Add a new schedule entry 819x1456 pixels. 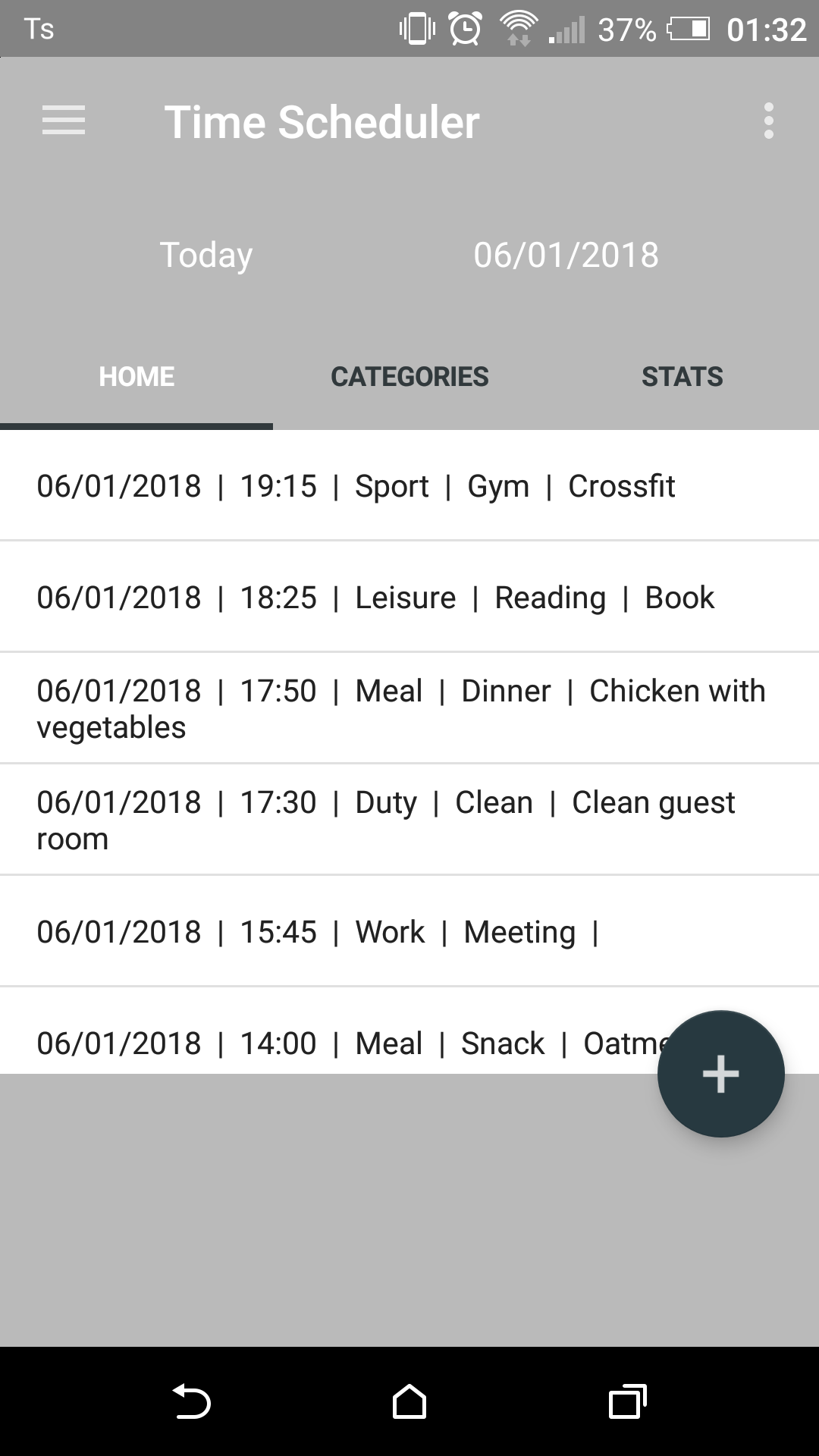coord(720,1073)
